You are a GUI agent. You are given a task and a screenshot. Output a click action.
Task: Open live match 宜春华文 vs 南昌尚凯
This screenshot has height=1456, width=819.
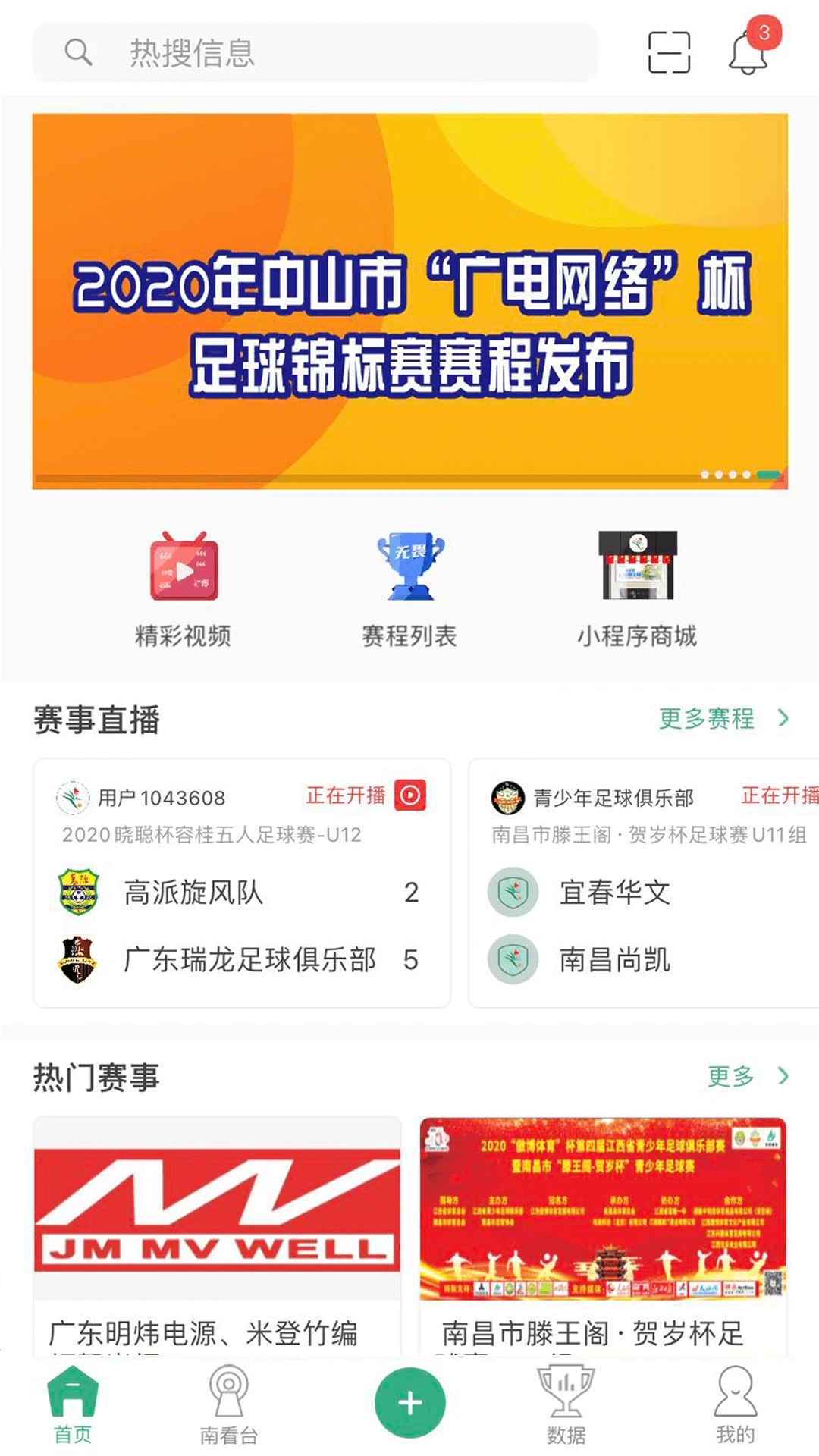pyautogui.click(x=645, y=883)
